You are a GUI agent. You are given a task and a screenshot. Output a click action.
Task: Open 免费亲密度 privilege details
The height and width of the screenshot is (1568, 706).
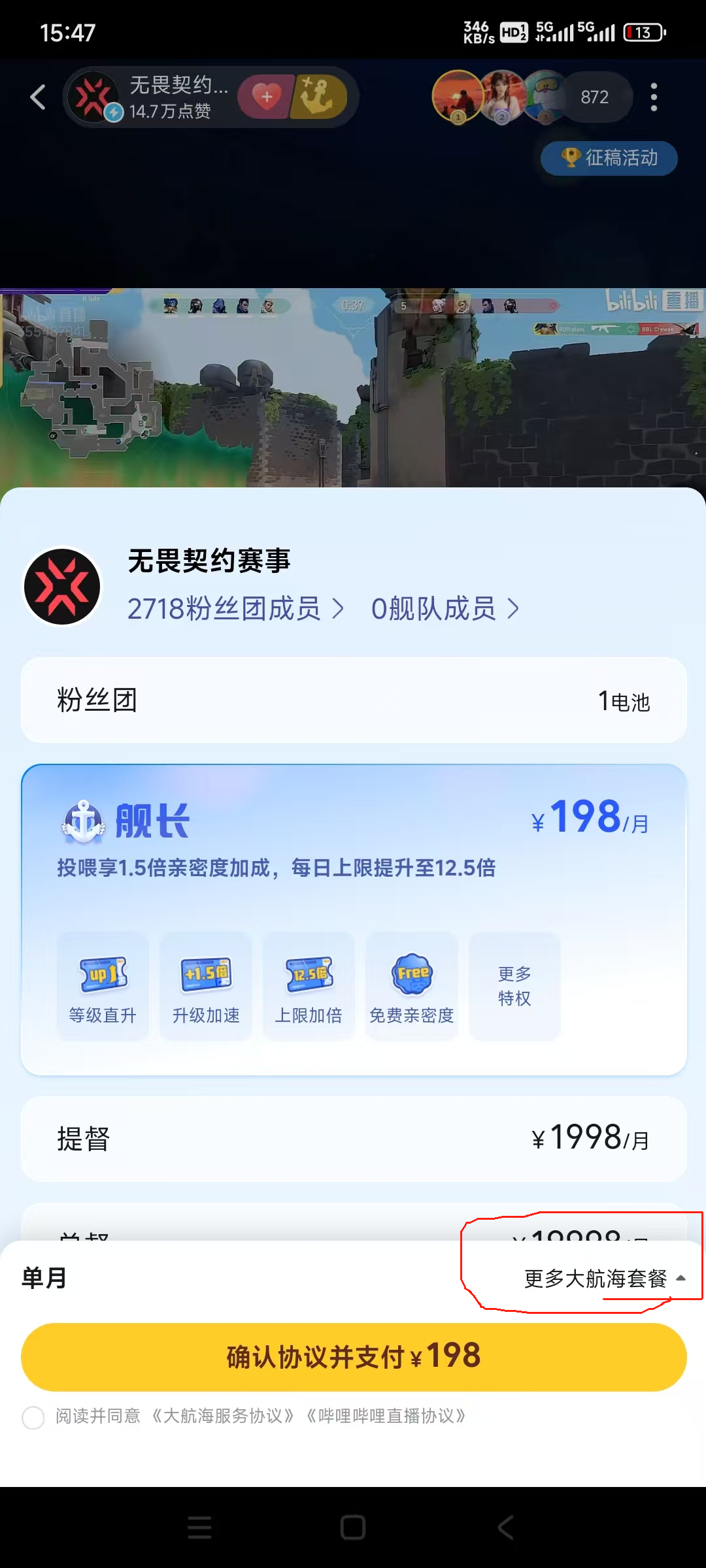coord(412,987)
